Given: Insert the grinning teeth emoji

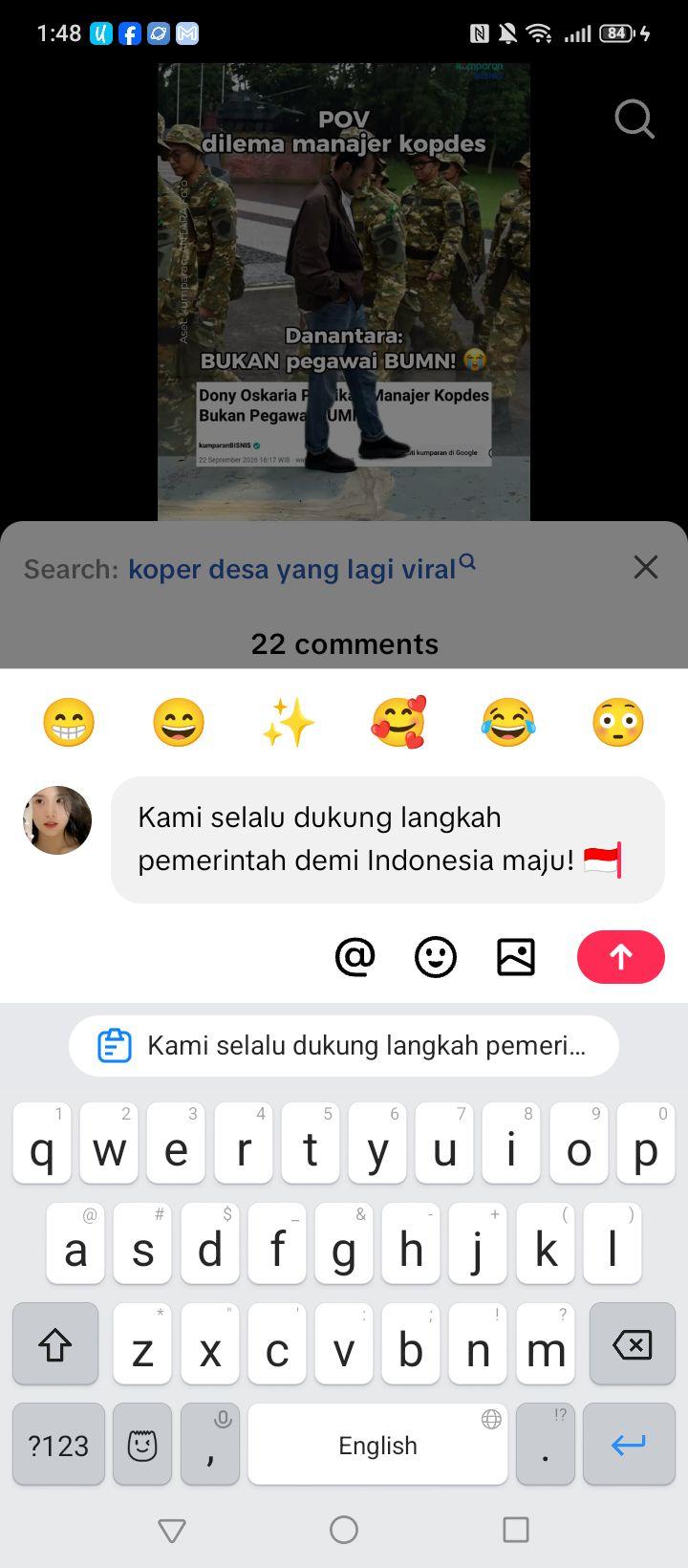Looking at the screenshot, I should pyautogui.click(x=69, y=722).
